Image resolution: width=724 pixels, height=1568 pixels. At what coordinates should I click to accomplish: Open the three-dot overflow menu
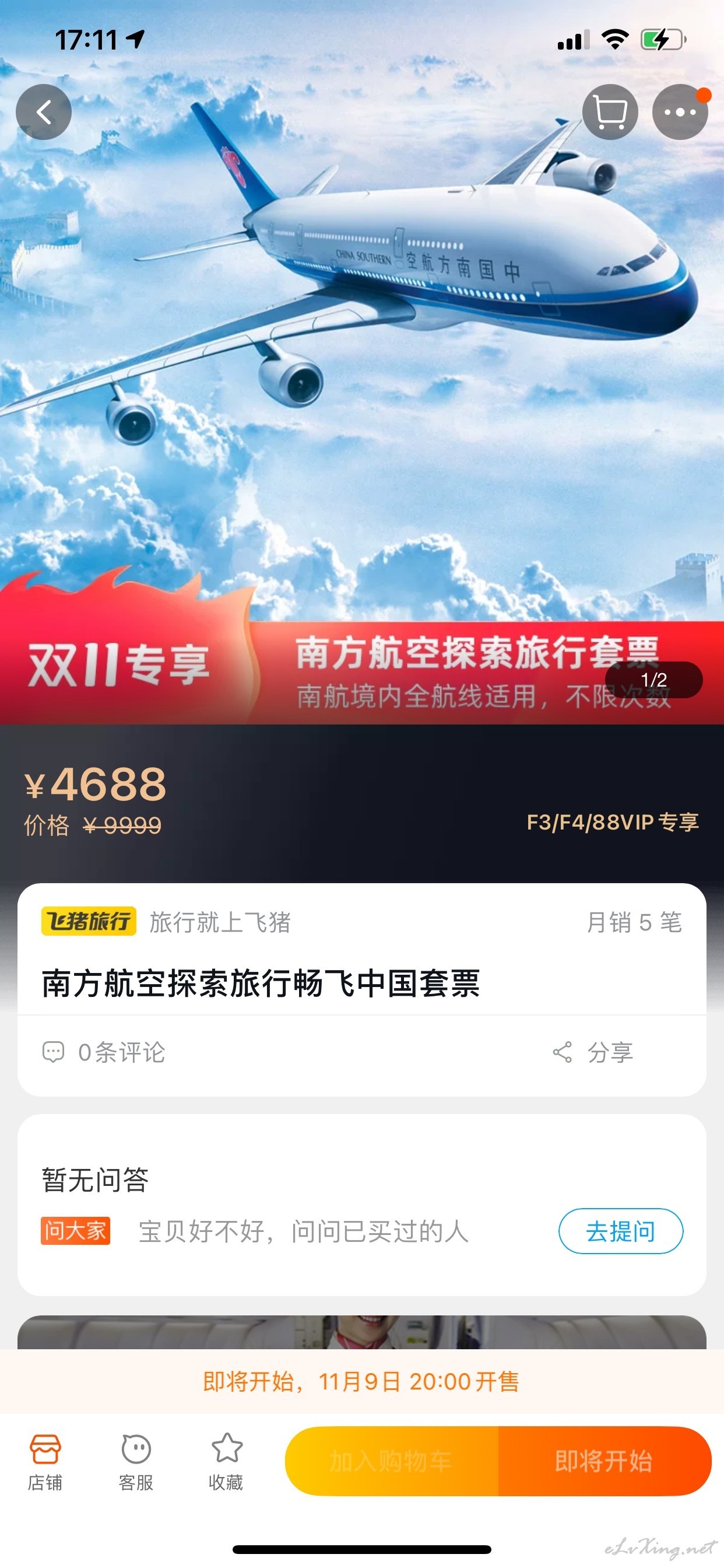coord(680,112)
